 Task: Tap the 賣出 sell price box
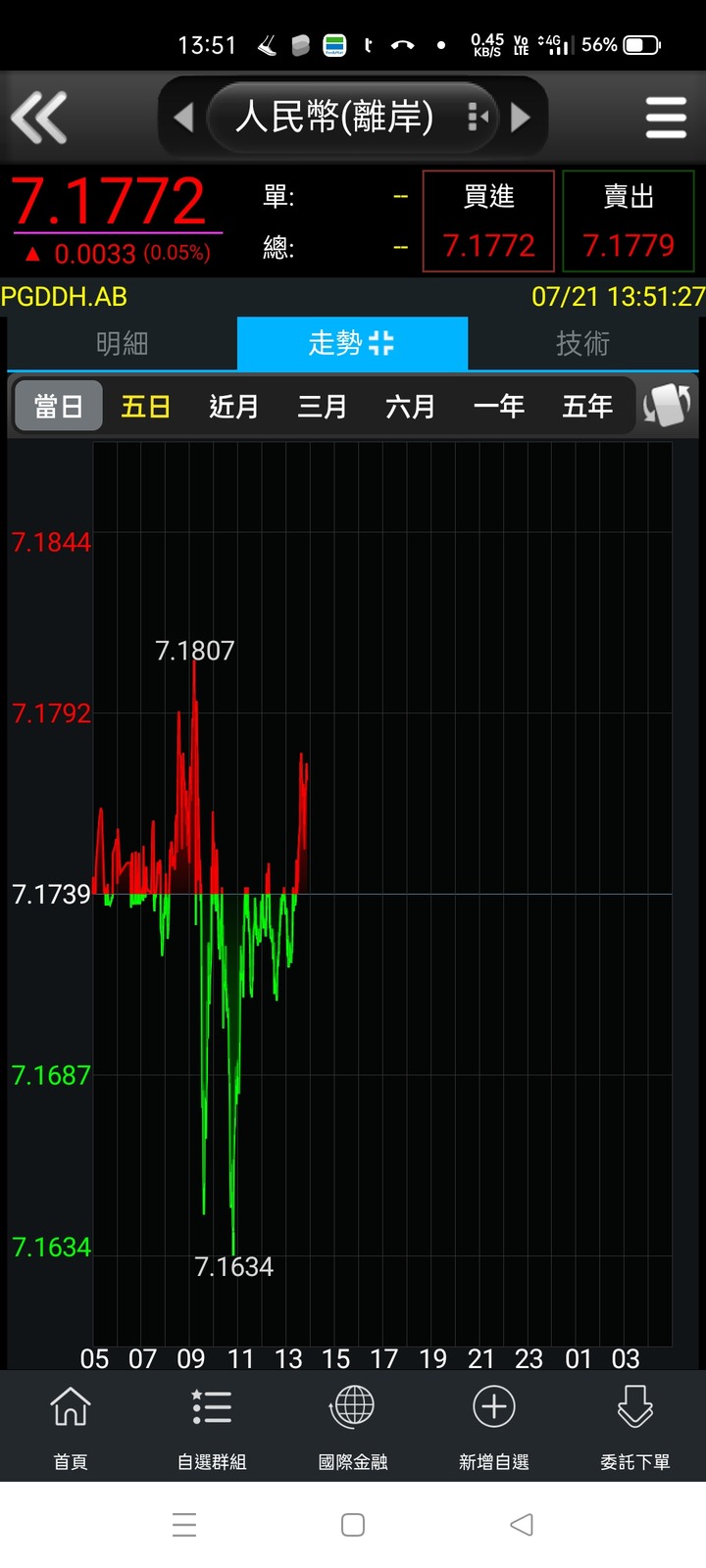pos(629,220)
